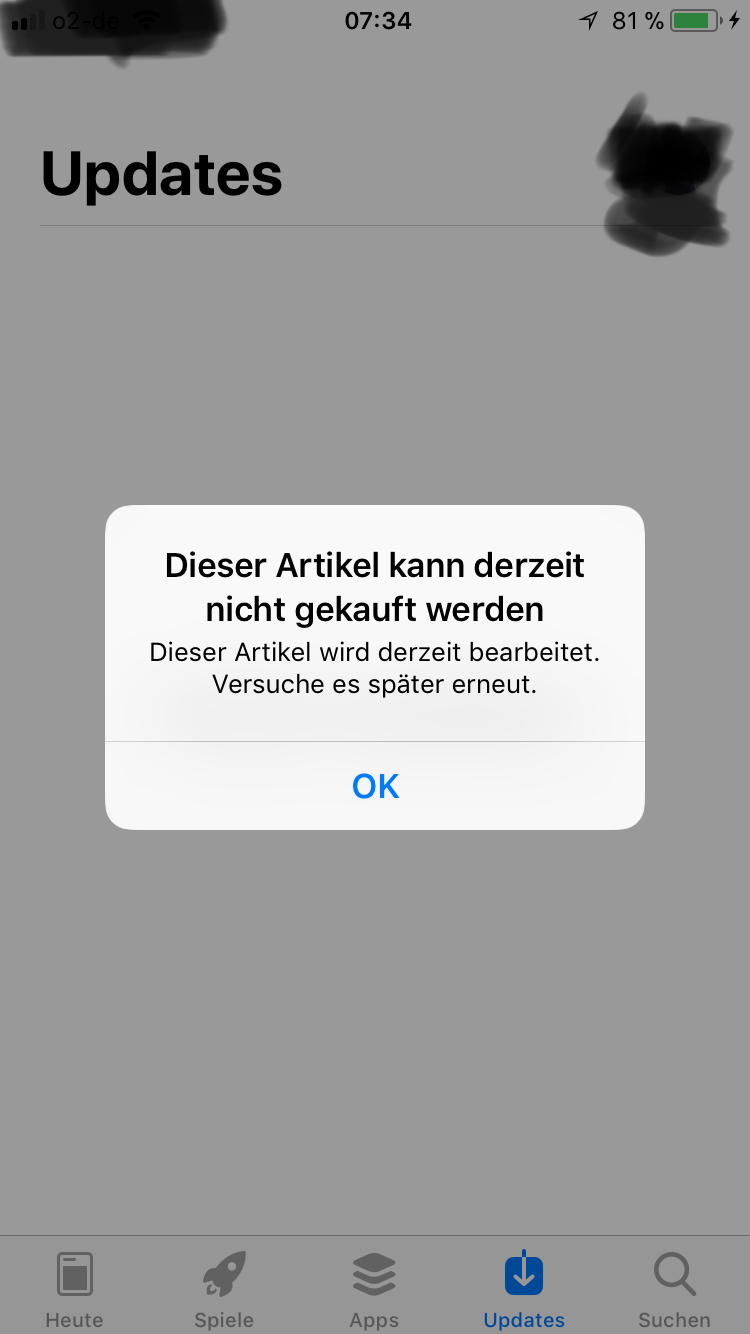Tap the clock showing 07:34
This screenshot has width=750, height=1334.
tap(378, 20)
